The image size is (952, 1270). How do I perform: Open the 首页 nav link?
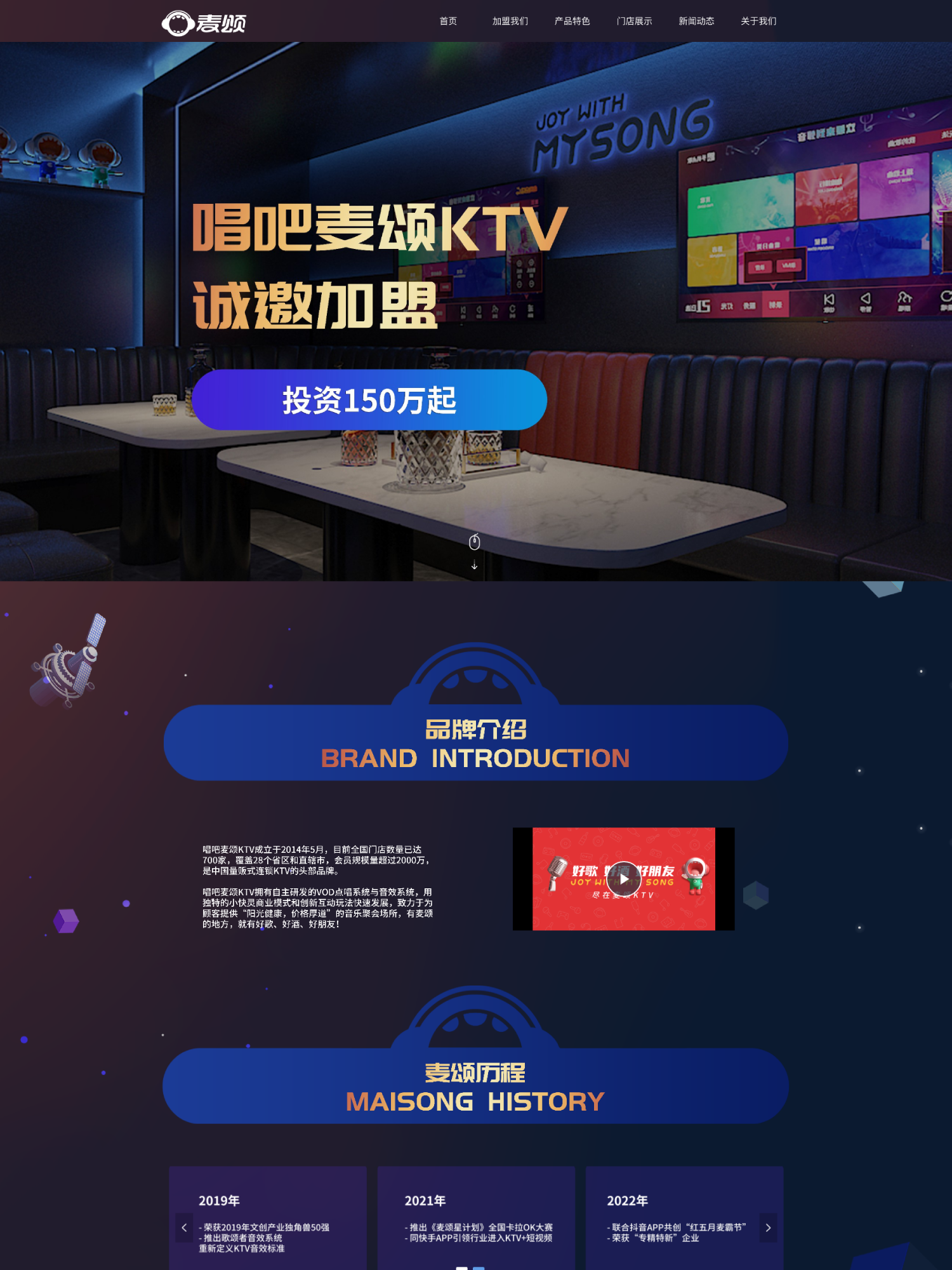[x=448, y=21]
